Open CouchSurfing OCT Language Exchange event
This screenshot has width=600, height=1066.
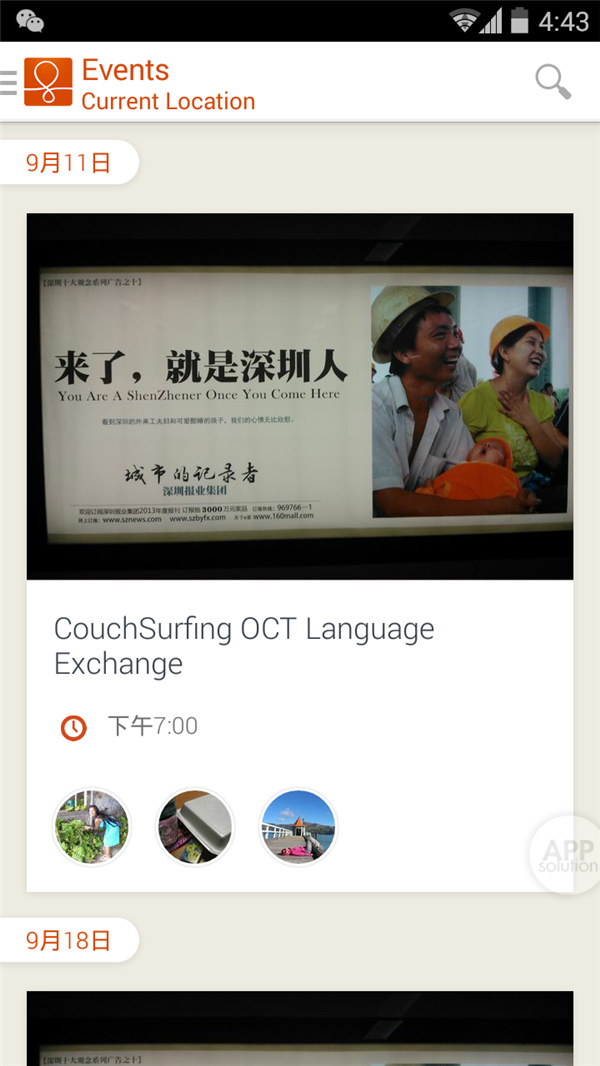(244, 646)
